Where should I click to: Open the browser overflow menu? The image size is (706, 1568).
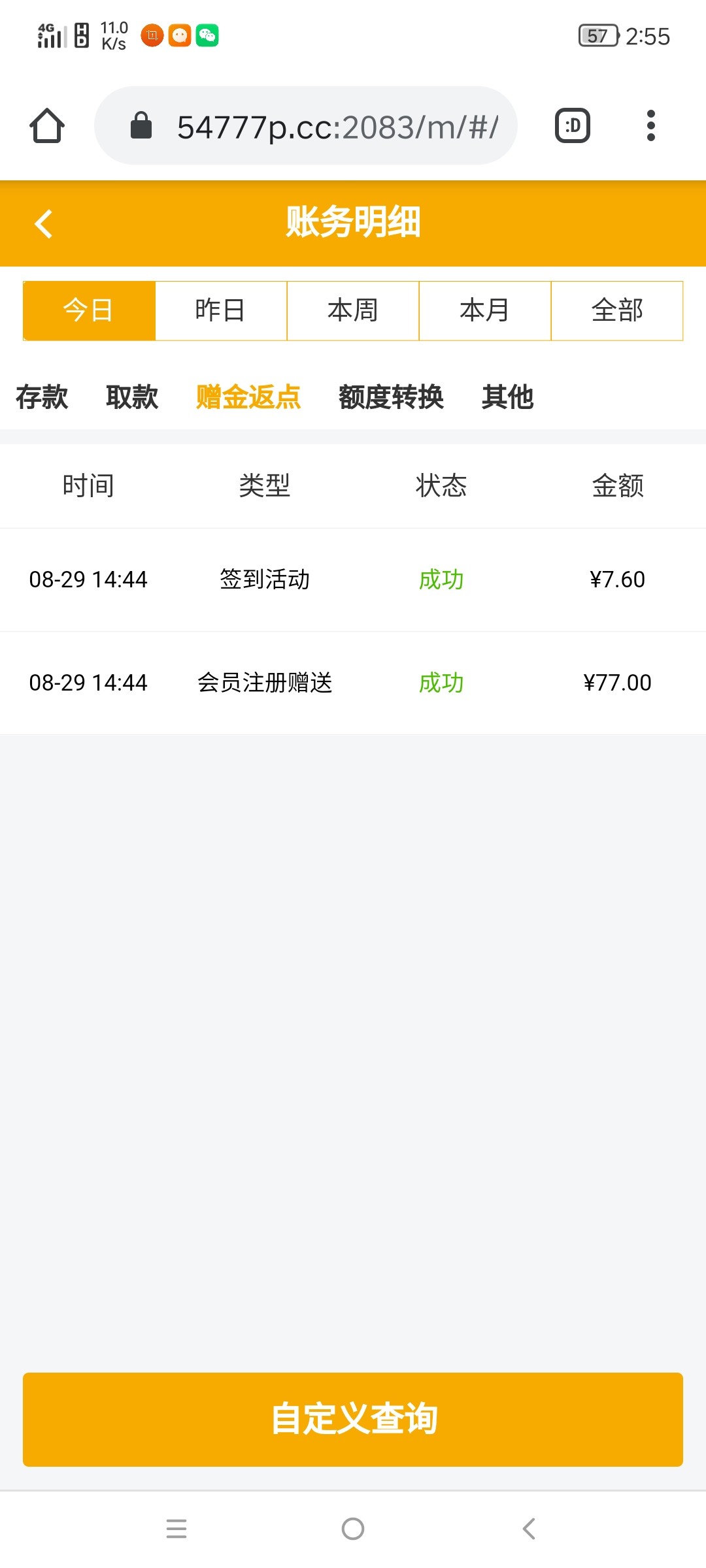coord(650,125)
